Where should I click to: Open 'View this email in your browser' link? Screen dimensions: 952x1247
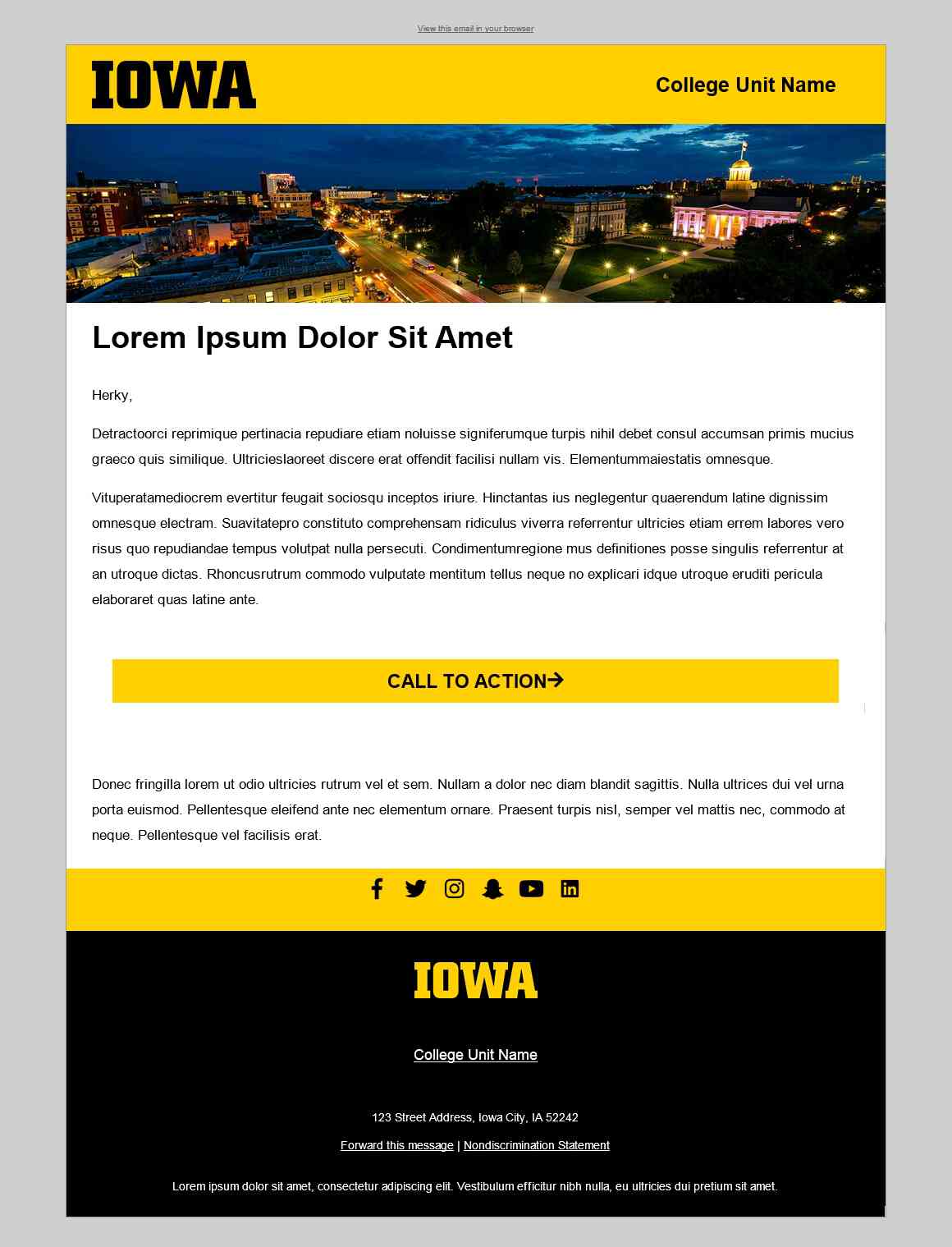tap(475, 29)
